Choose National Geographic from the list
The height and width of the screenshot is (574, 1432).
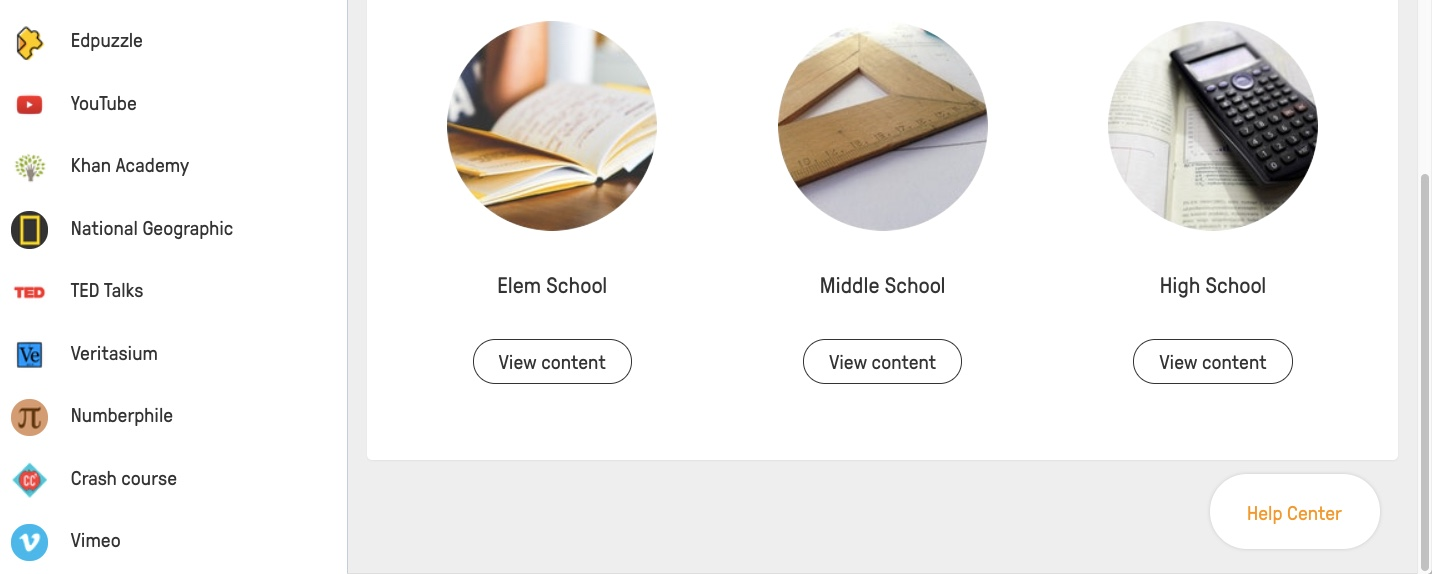pyautogui.click(x=151, y=229)
